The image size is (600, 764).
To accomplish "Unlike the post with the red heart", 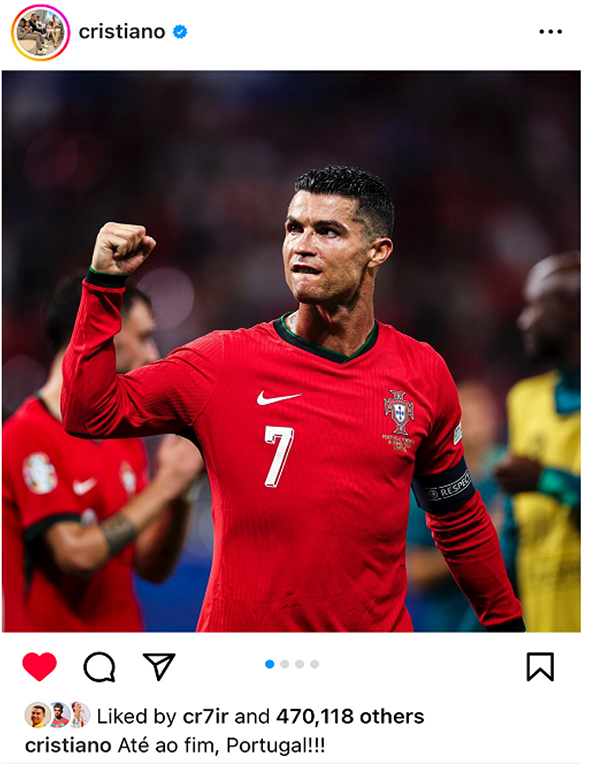I will pos(40,667).
